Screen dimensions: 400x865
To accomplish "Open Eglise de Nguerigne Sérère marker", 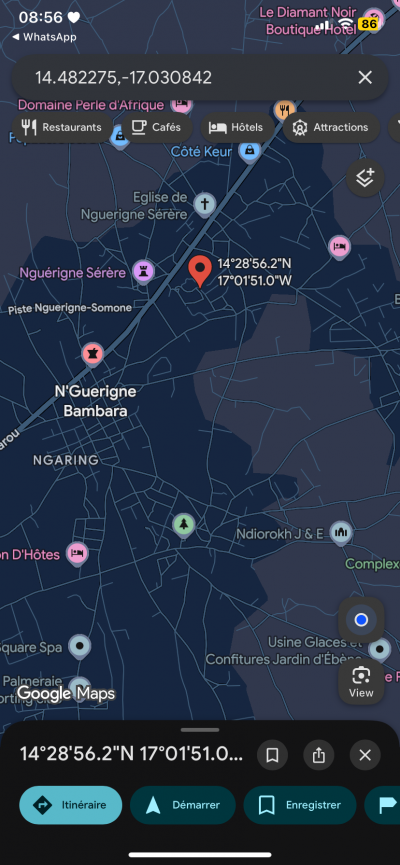I will [204, 205].
